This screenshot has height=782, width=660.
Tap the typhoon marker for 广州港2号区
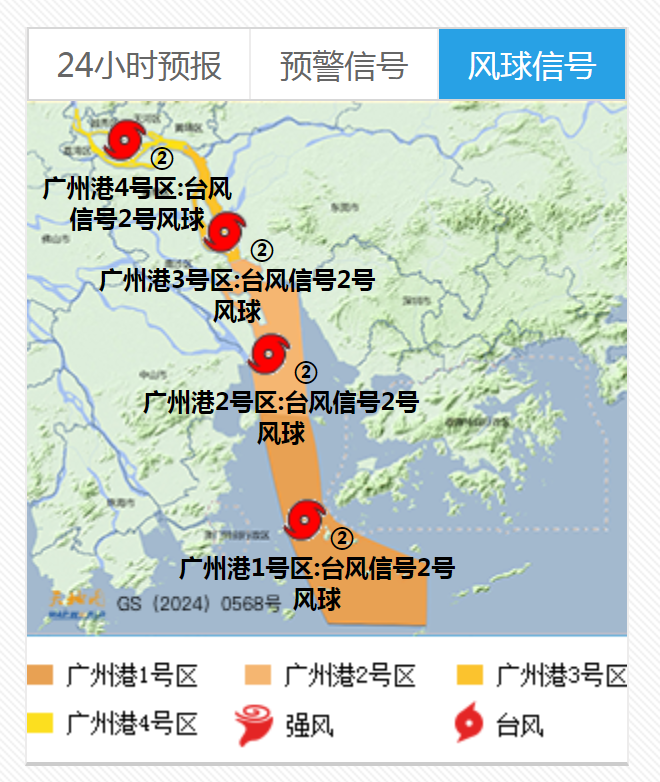point(269,354)
